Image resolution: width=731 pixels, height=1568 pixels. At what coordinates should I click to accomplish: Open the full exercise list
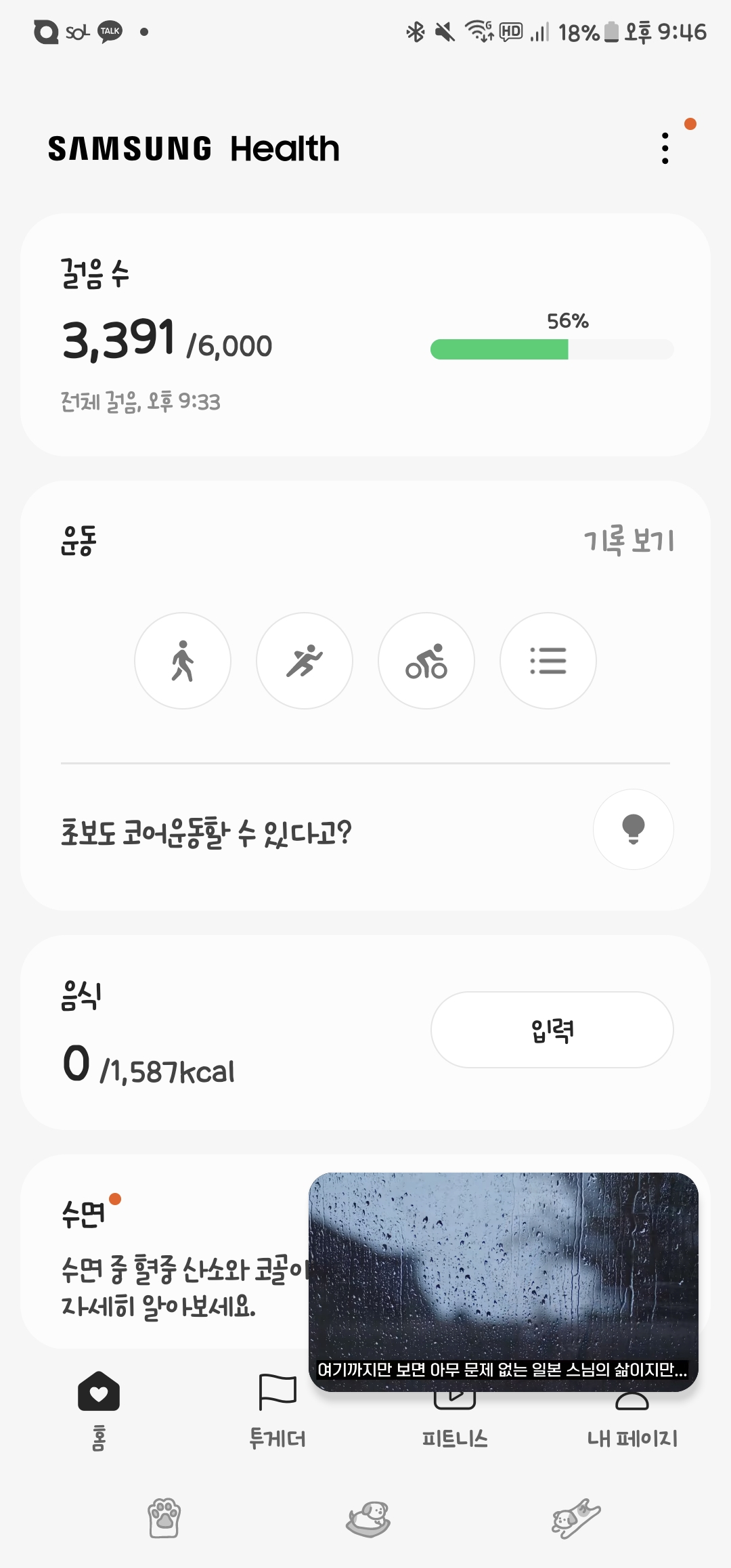point(548,661)
